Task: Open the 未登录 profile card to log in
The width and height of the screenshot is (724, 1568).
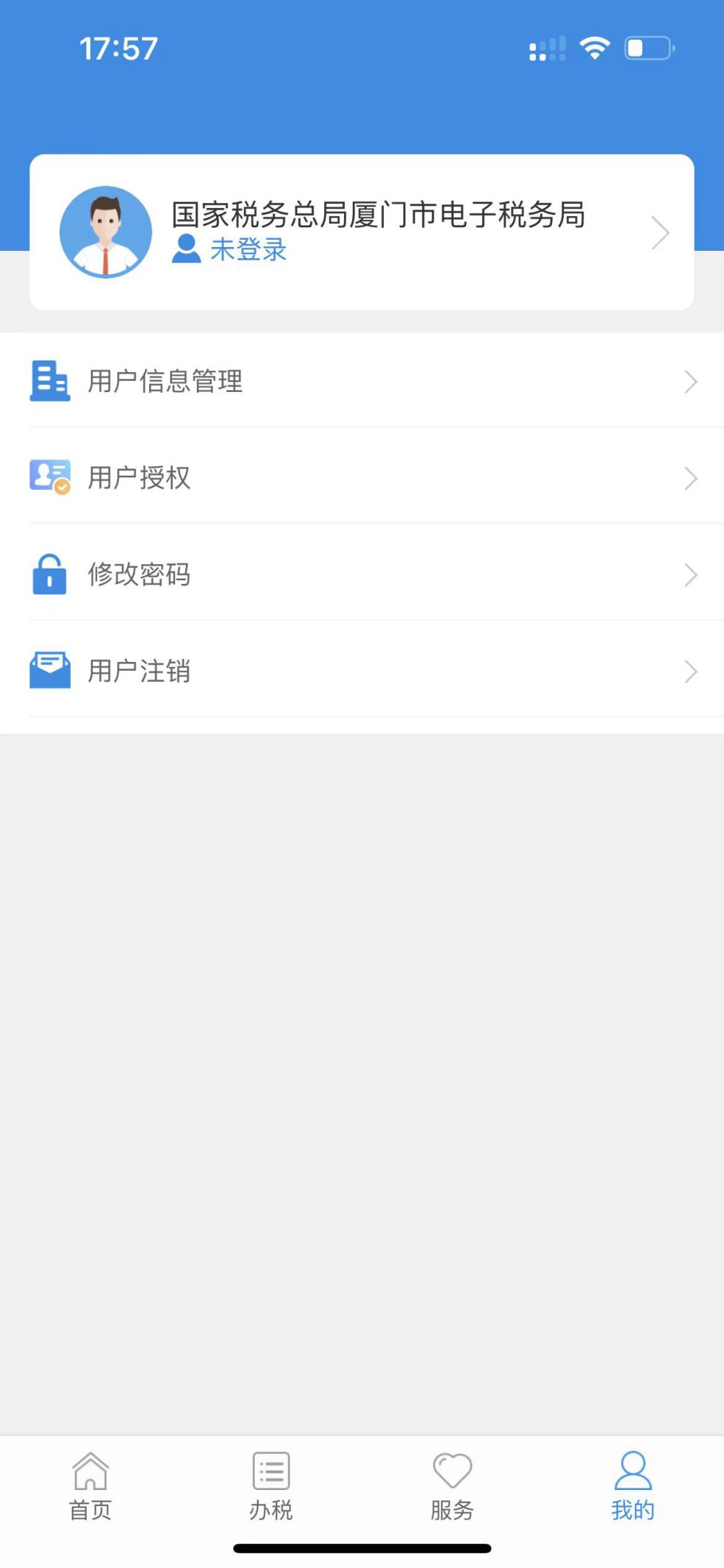Action: (x=362, y=232)
